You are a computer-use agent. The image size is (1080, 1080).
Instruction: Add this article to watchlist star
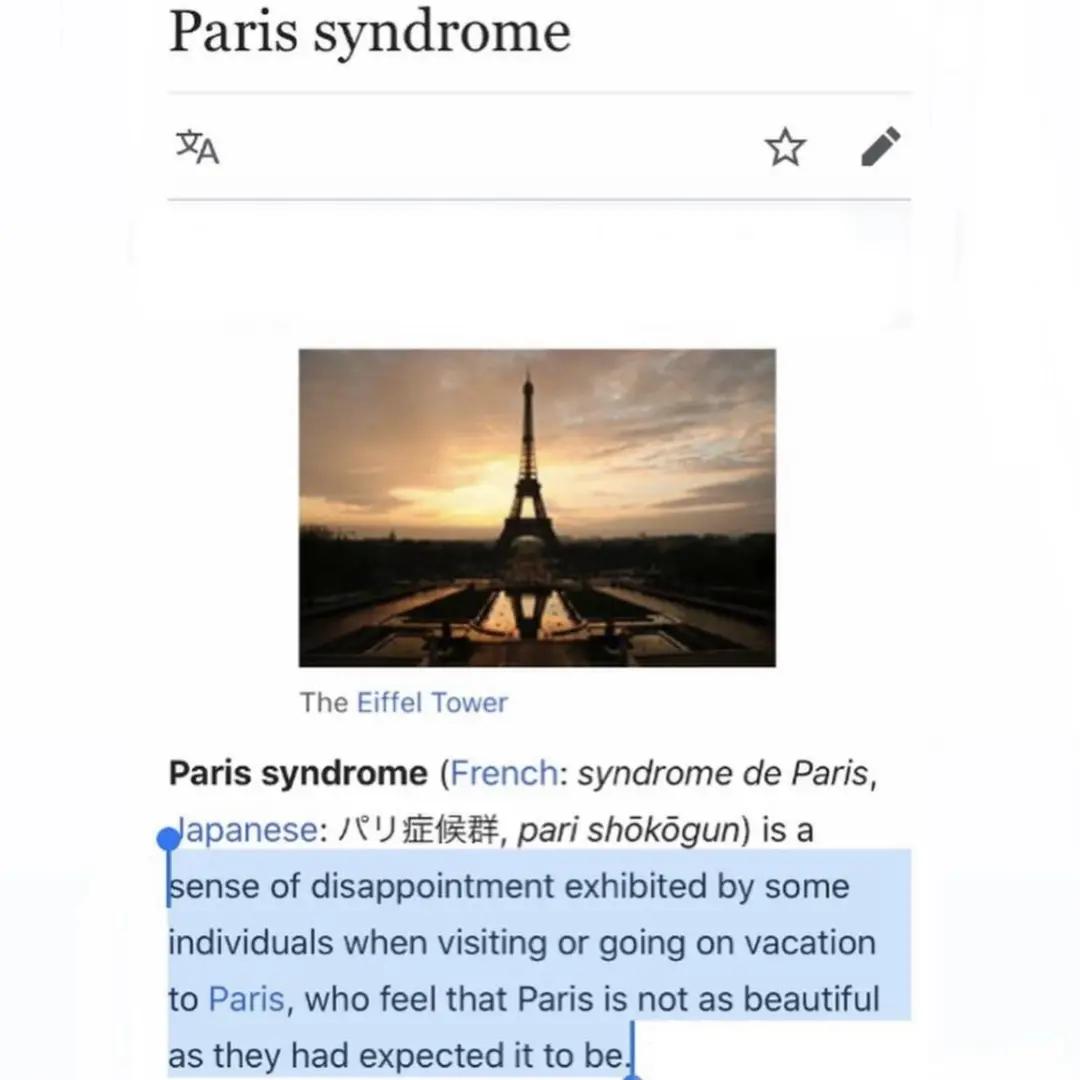pos(785,147)
